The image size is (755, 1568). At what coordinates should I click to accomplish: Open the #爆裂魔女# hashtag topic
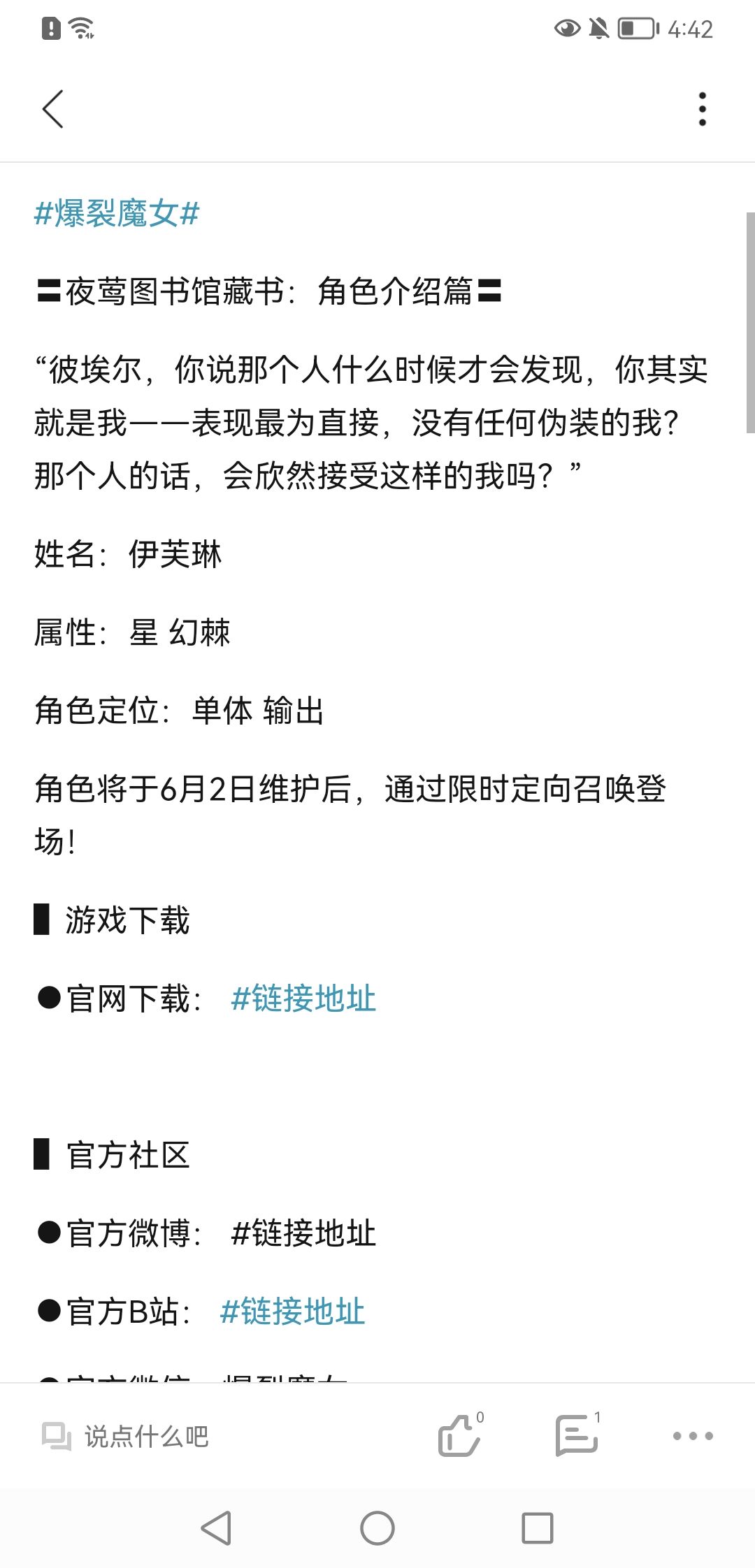(117, 213)
